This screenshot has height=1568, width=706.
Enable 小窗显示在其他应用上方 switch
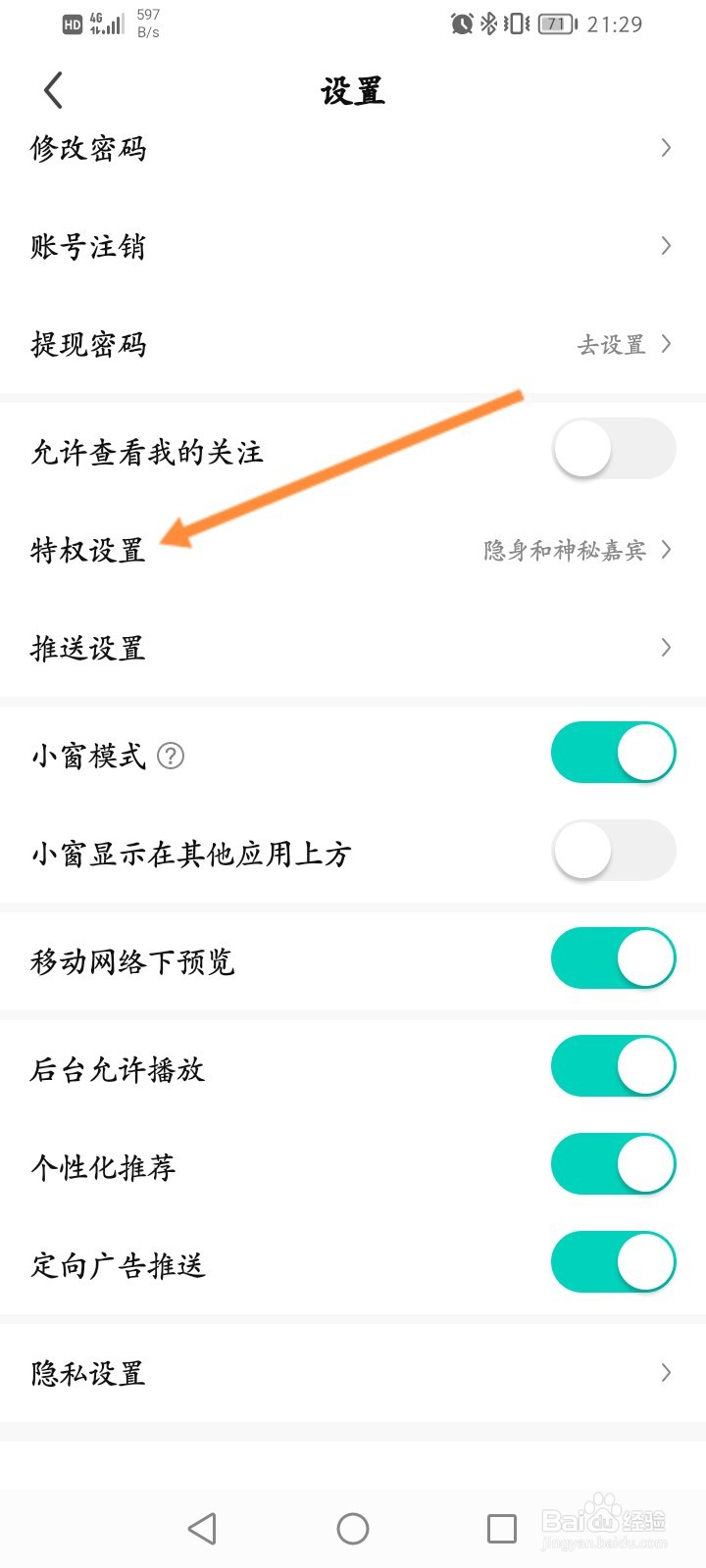614,852
